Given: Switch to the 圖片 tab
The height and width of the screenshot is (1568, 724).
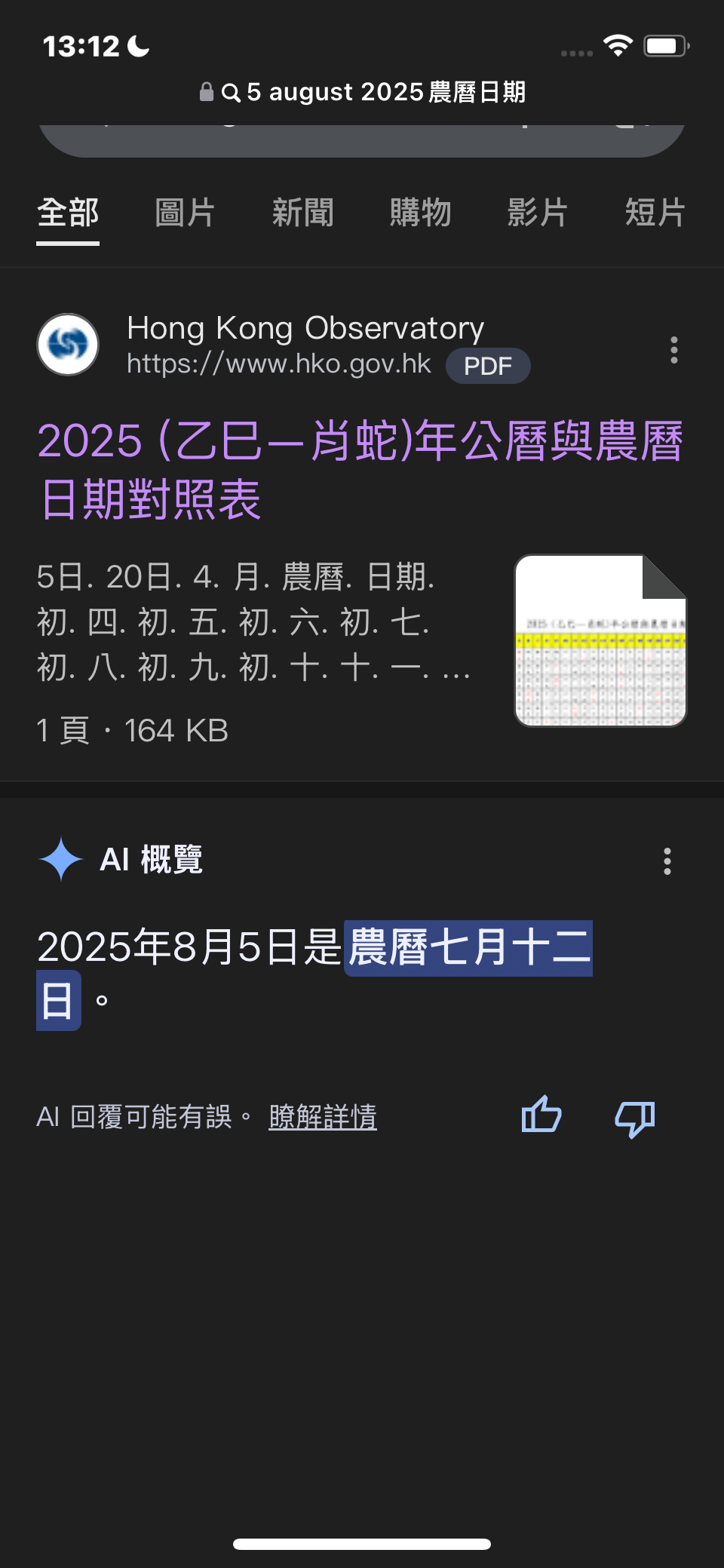Looking at the screenshot, I should [185, 213].
